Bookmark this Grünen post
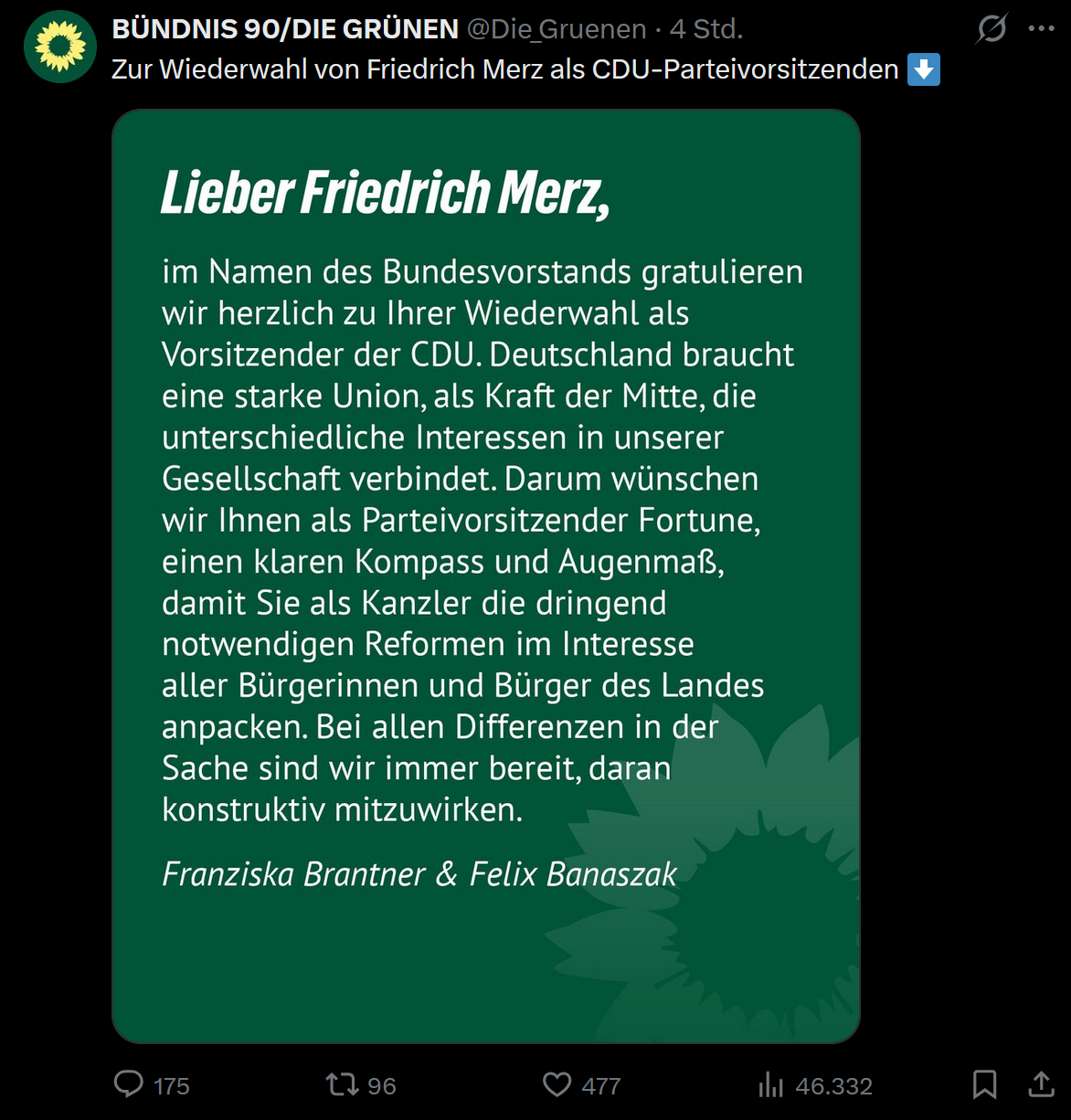Image resolution: width=1071 pixels, height=1120 pixels. [x=984, y=1084]
